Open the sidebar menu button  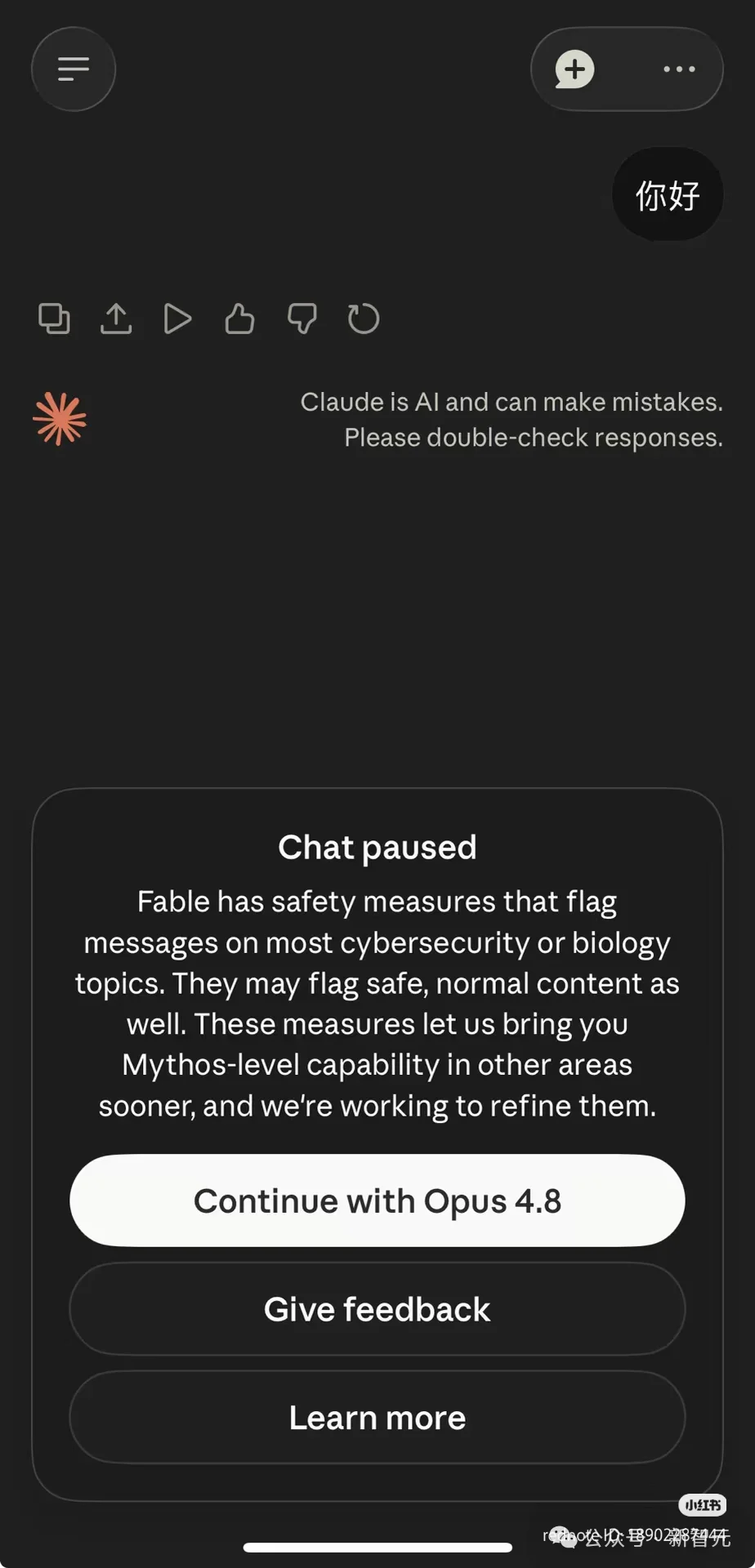coord(74,69)
